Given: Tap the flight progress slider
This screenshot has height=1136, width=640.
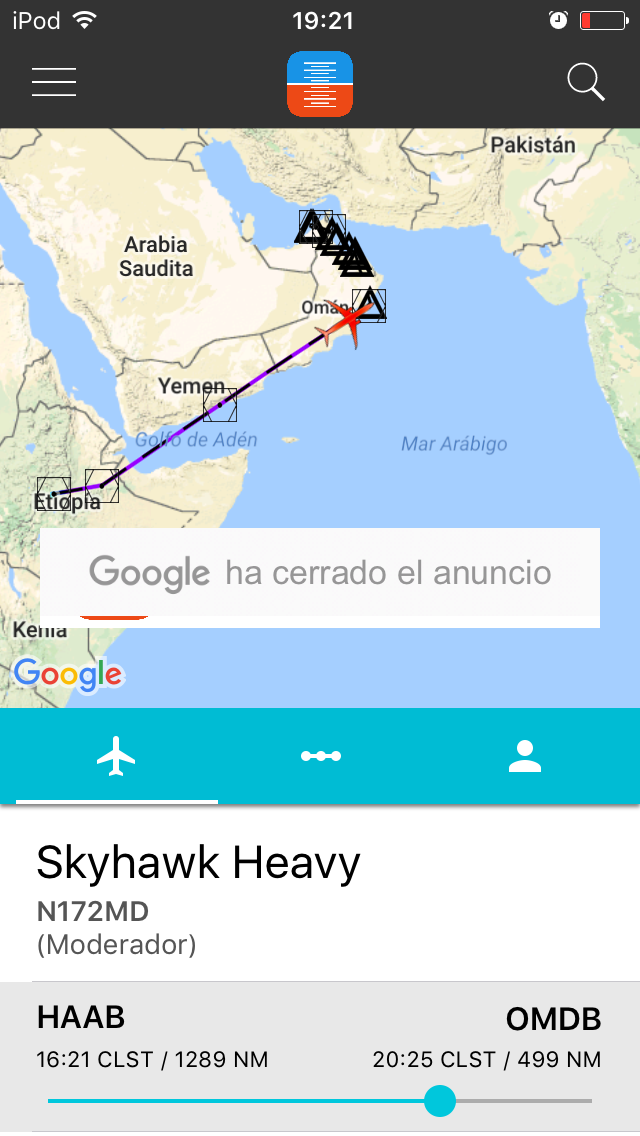Looking at the screenshot, I should pyautogui.click(x=439, y=1101).
